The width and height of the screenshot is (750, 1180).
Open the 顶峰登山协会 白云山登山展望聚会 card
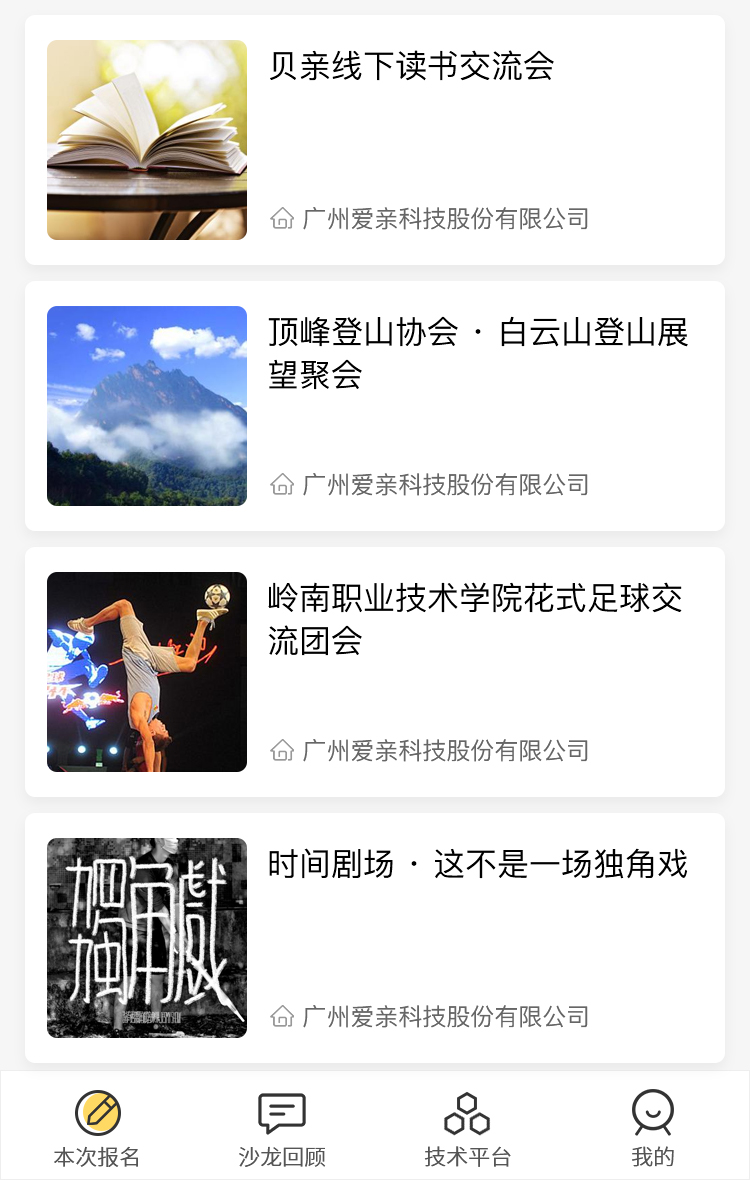coord(375,406)
